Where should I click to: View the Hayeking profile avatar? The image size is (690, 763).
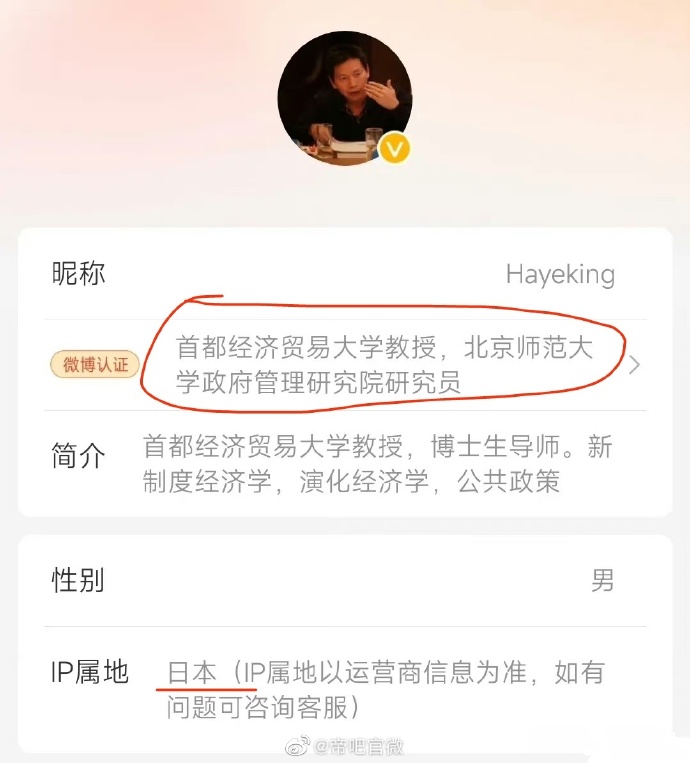[344, 98]
